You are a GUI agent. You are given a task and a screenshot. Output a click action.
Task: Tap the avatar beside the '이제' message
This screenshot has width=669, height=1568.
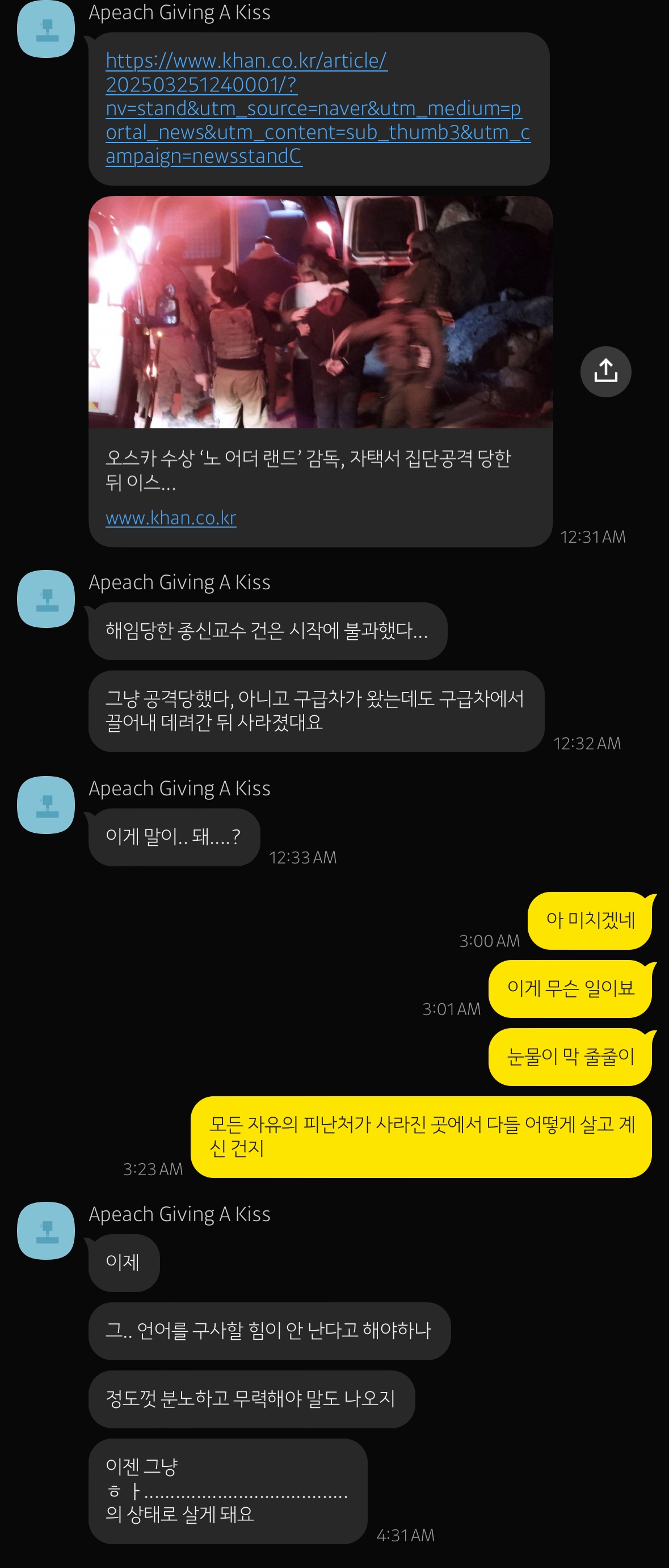point(45,1230)
